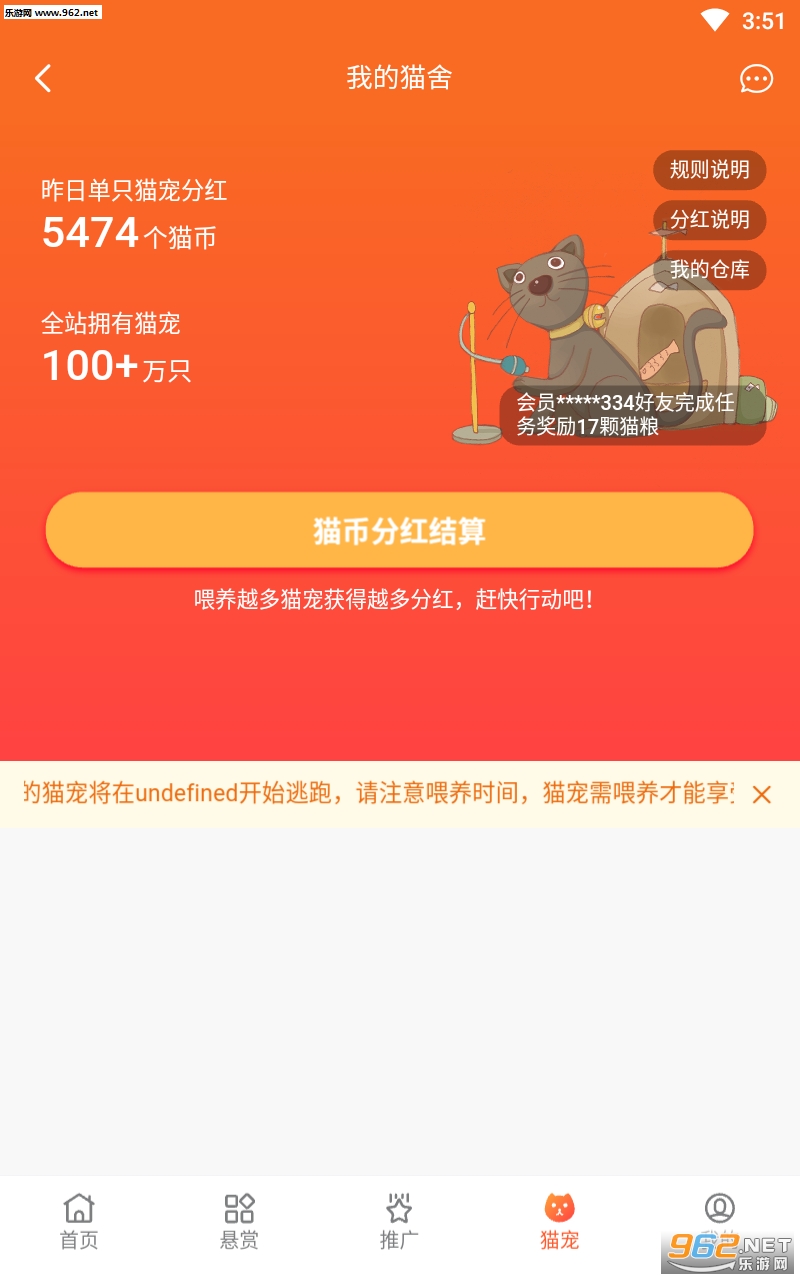Go back using the top-left arrow
The image size is (800, 1280).
click(x=42, y=78)
